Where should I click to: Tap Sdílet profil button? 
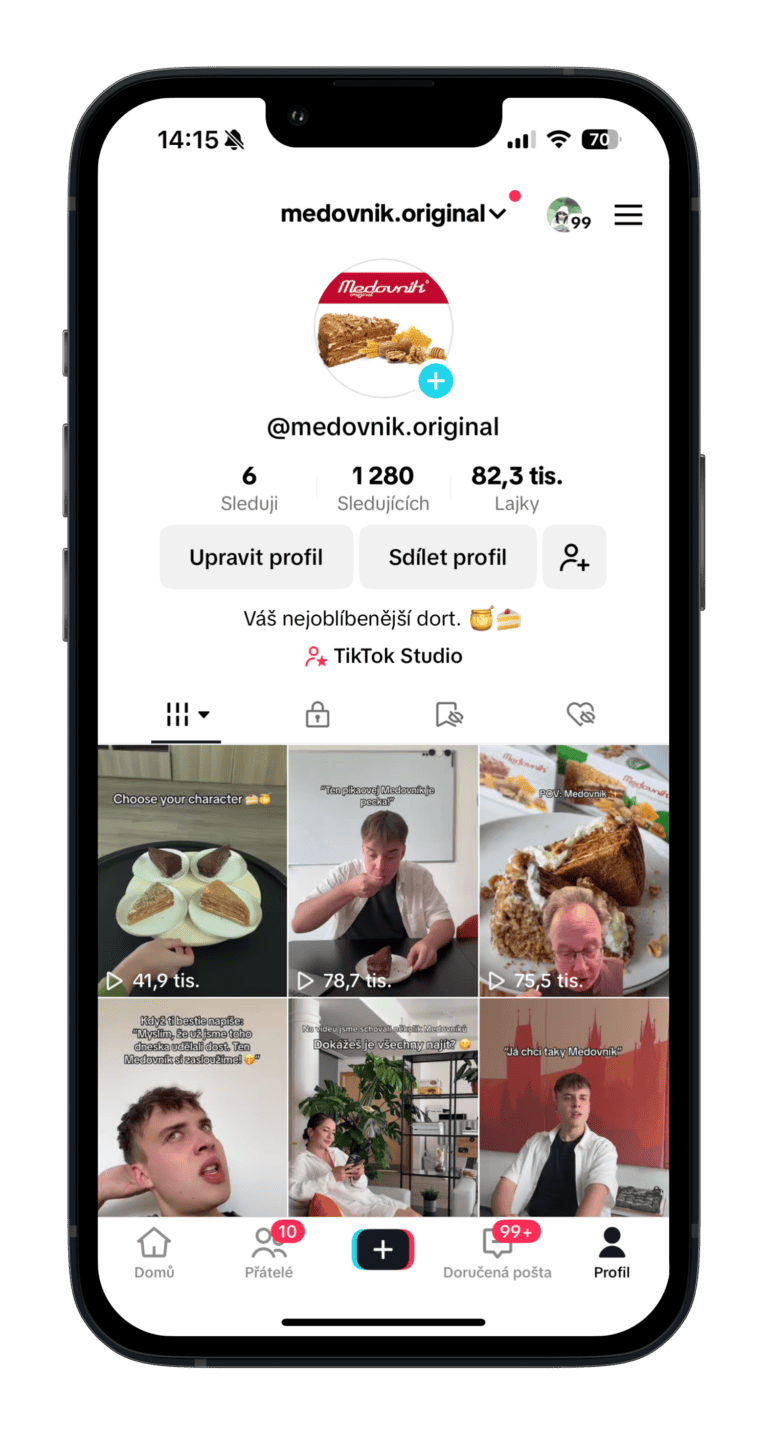point(447,557)
